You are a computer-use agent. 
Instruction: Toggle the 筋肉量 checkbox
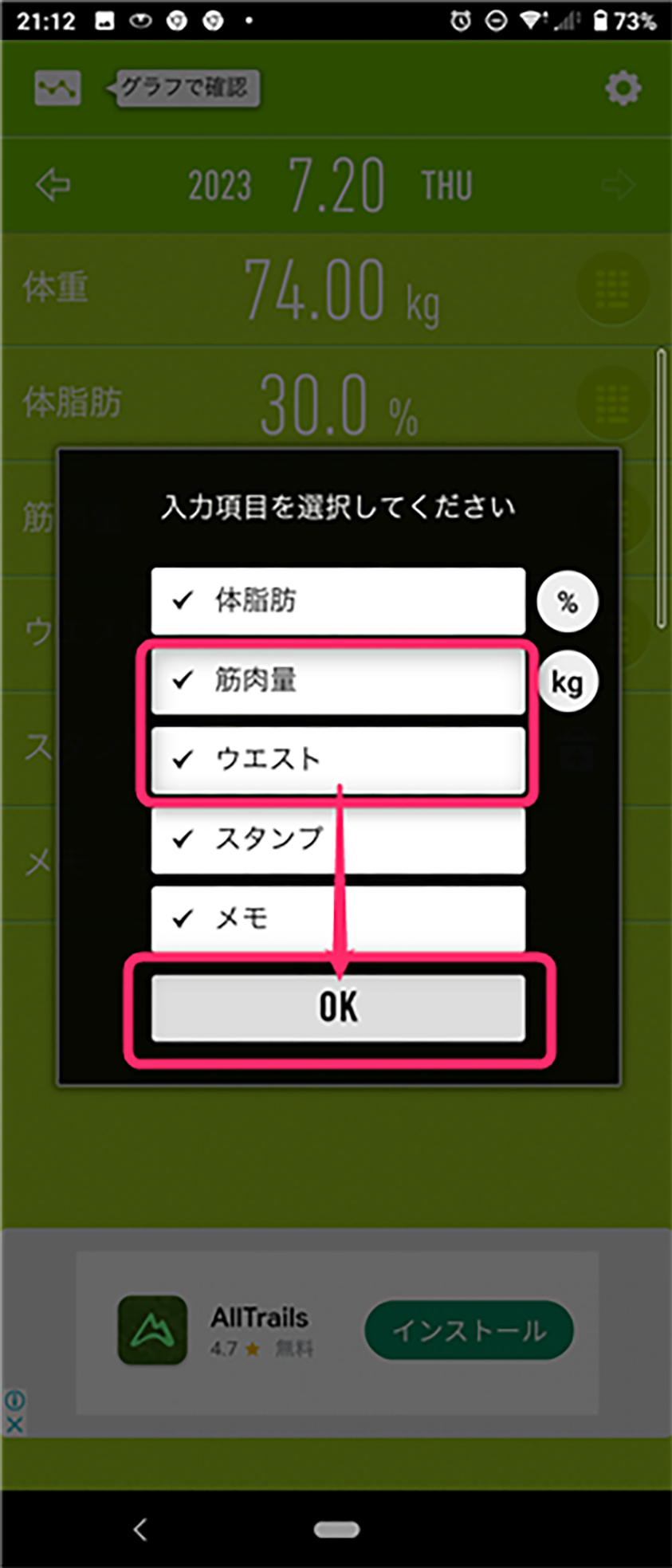point(337,680)
